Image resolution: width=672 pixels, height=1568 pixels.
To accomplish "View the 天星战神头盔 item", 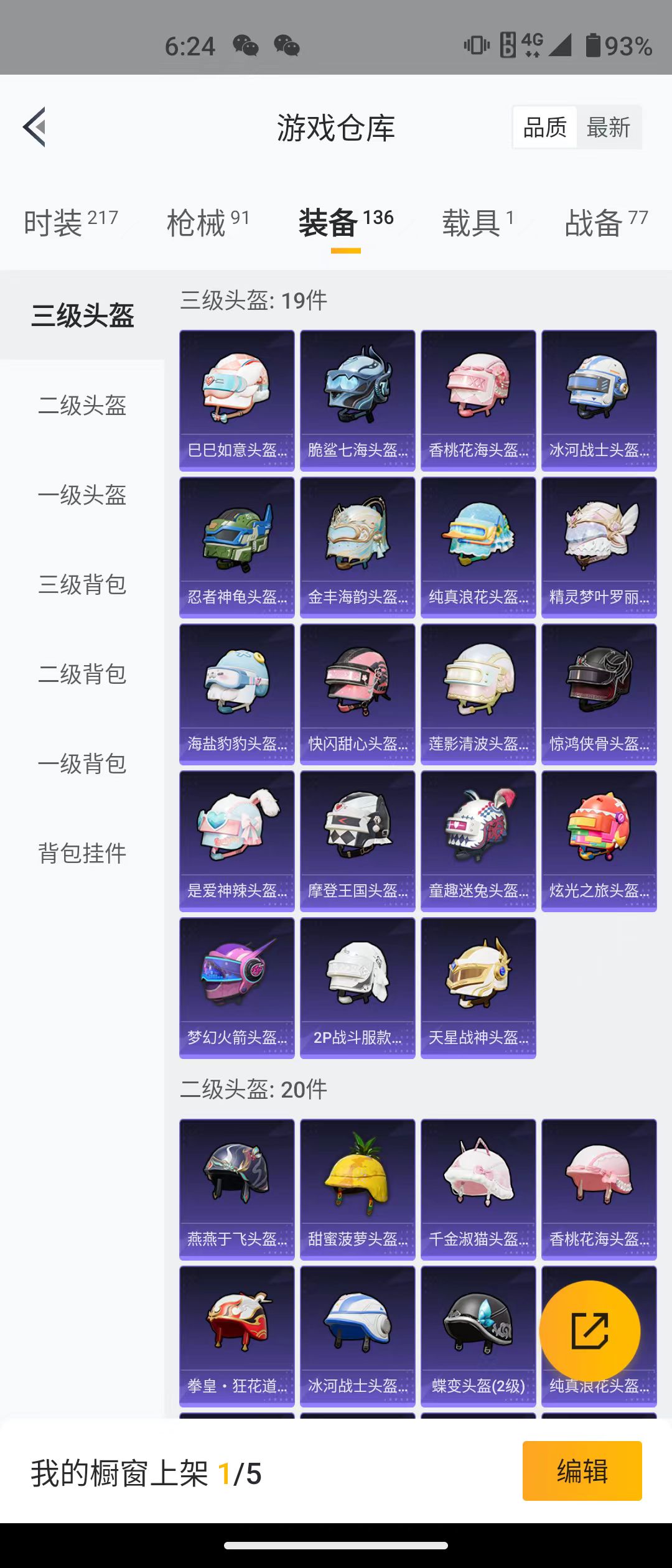I will pyautogui.click(x=478, y=987).
